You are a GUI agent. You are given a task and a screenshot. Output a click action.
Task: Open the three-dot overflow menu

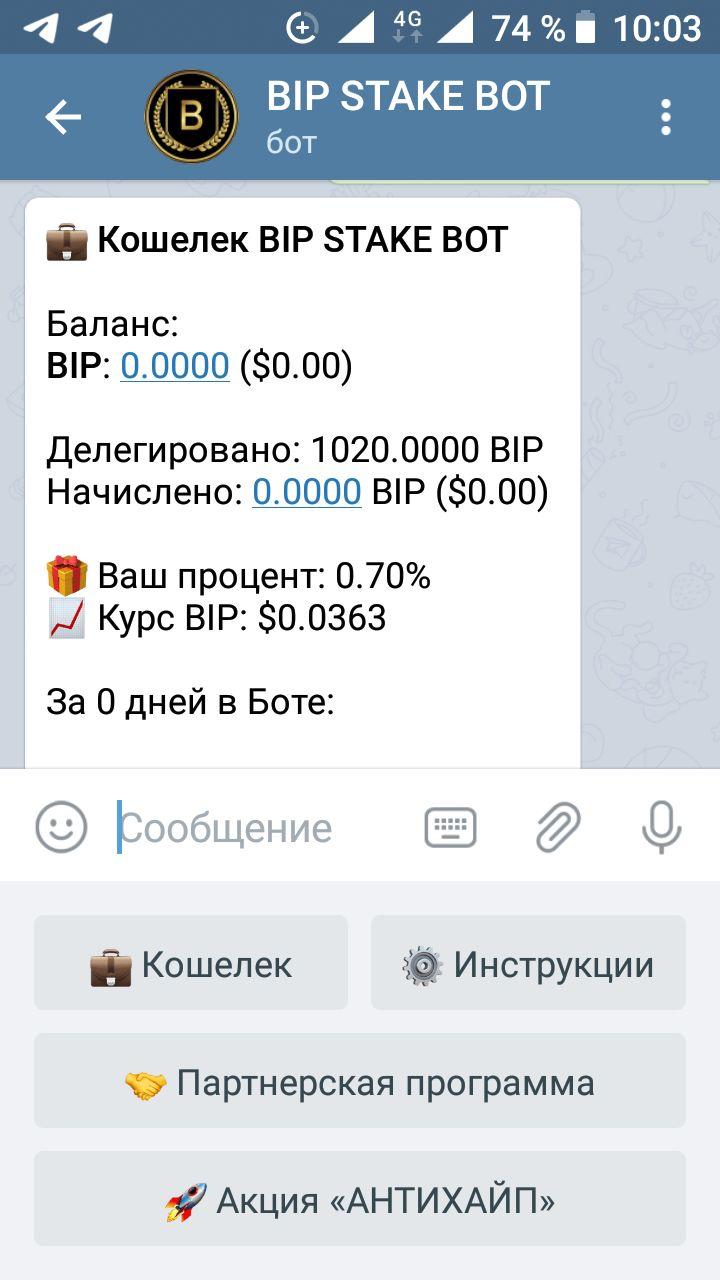[665, 118]
